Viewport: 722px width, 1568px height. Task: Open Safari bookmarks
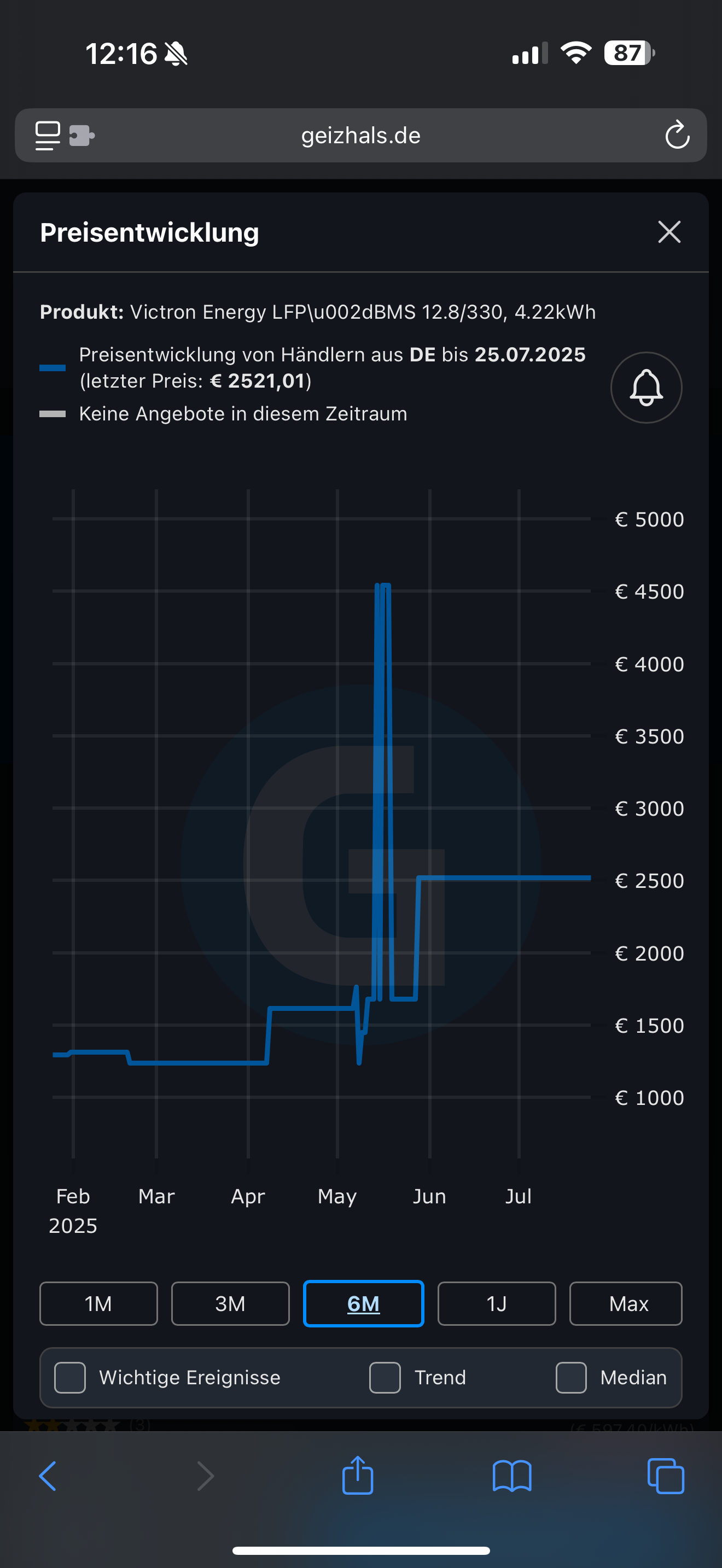coord(512,1476)
